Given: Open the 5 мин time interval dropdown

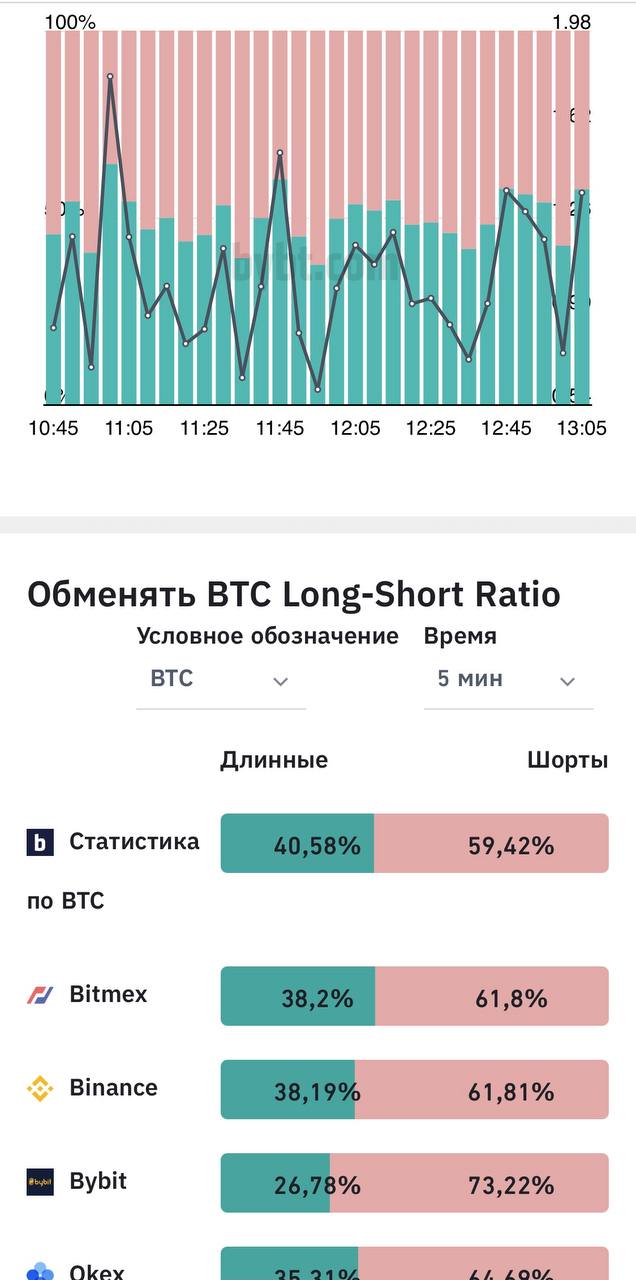Looking at the screenshot, I should pos(508,680).
